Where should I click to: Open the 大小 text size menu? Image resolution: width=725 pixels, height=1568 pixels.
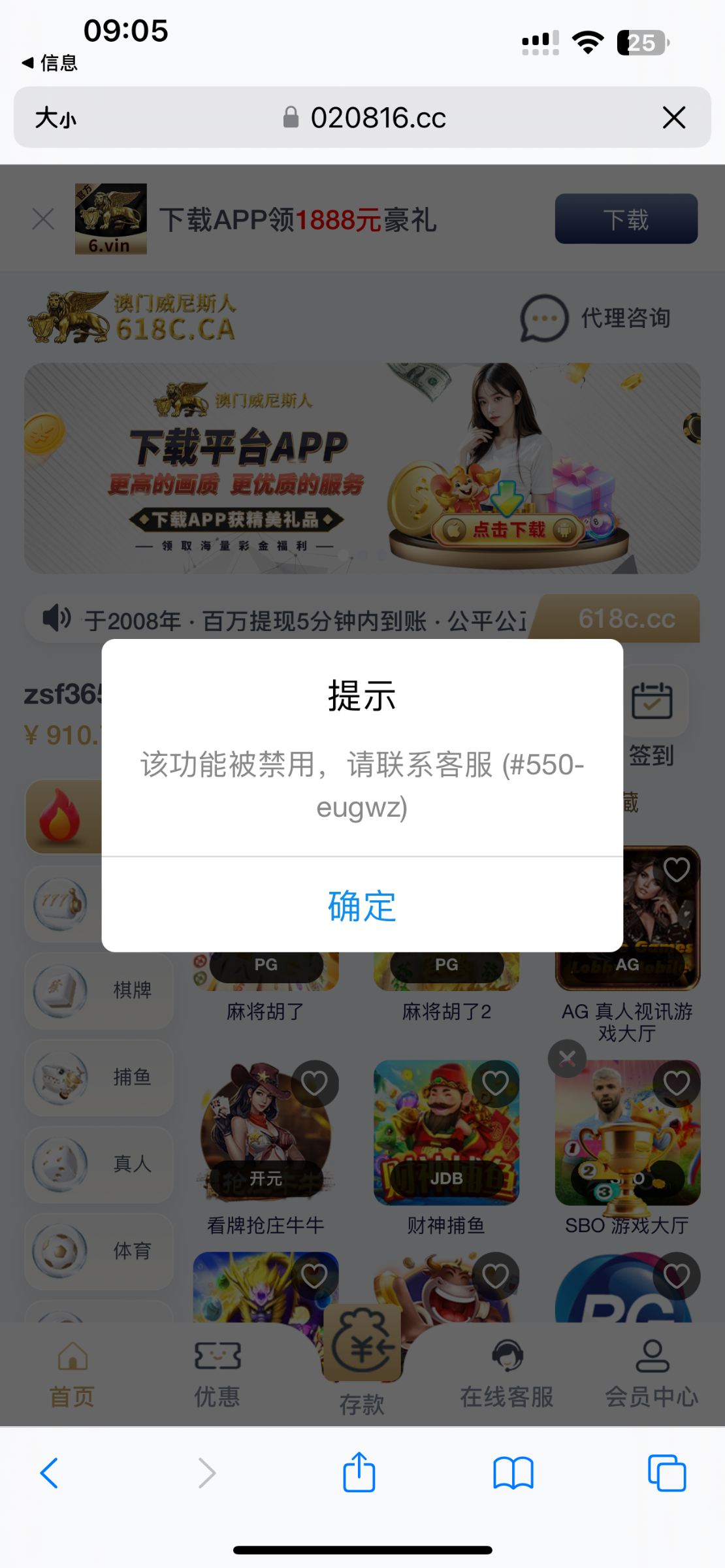[56, 118]
